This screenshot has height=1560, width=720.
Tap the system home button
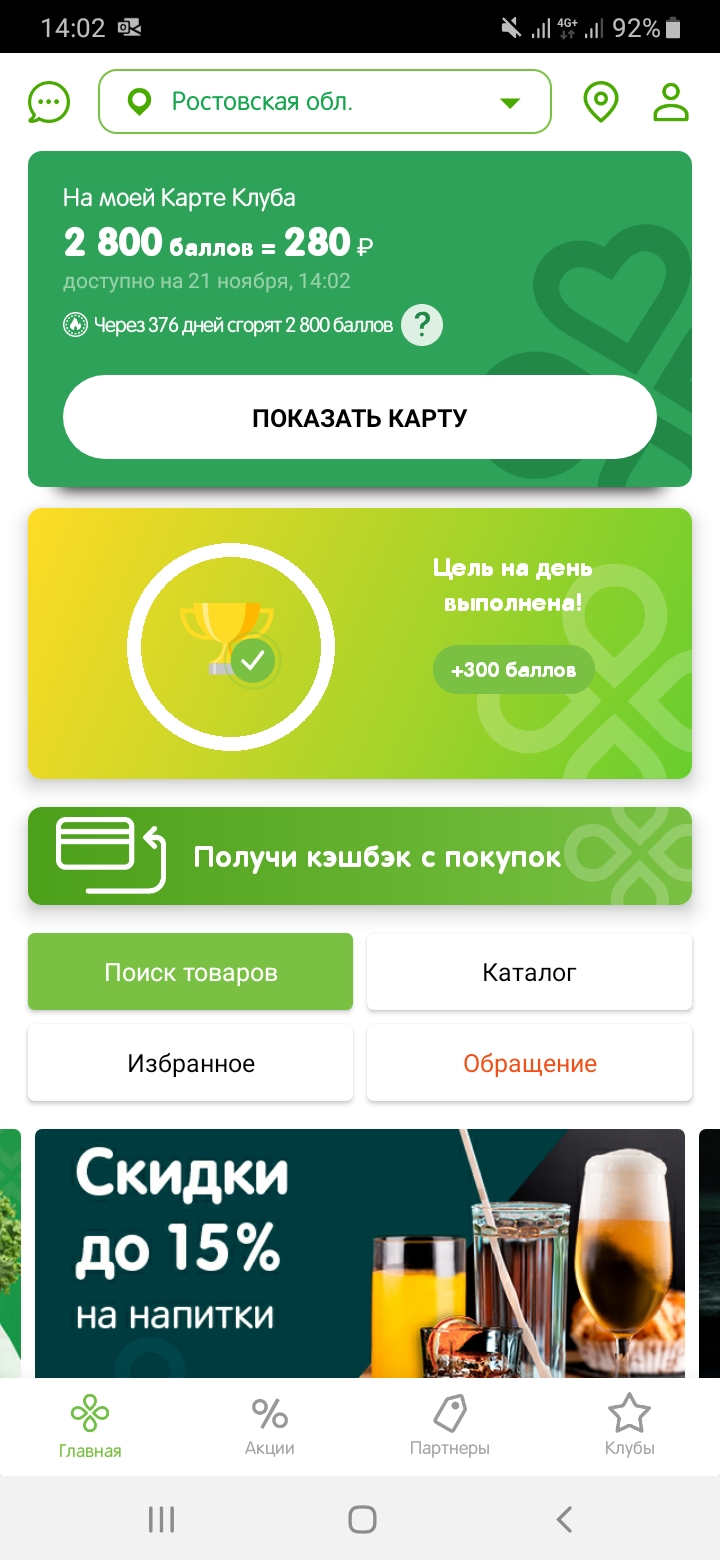pos(362,1520)
